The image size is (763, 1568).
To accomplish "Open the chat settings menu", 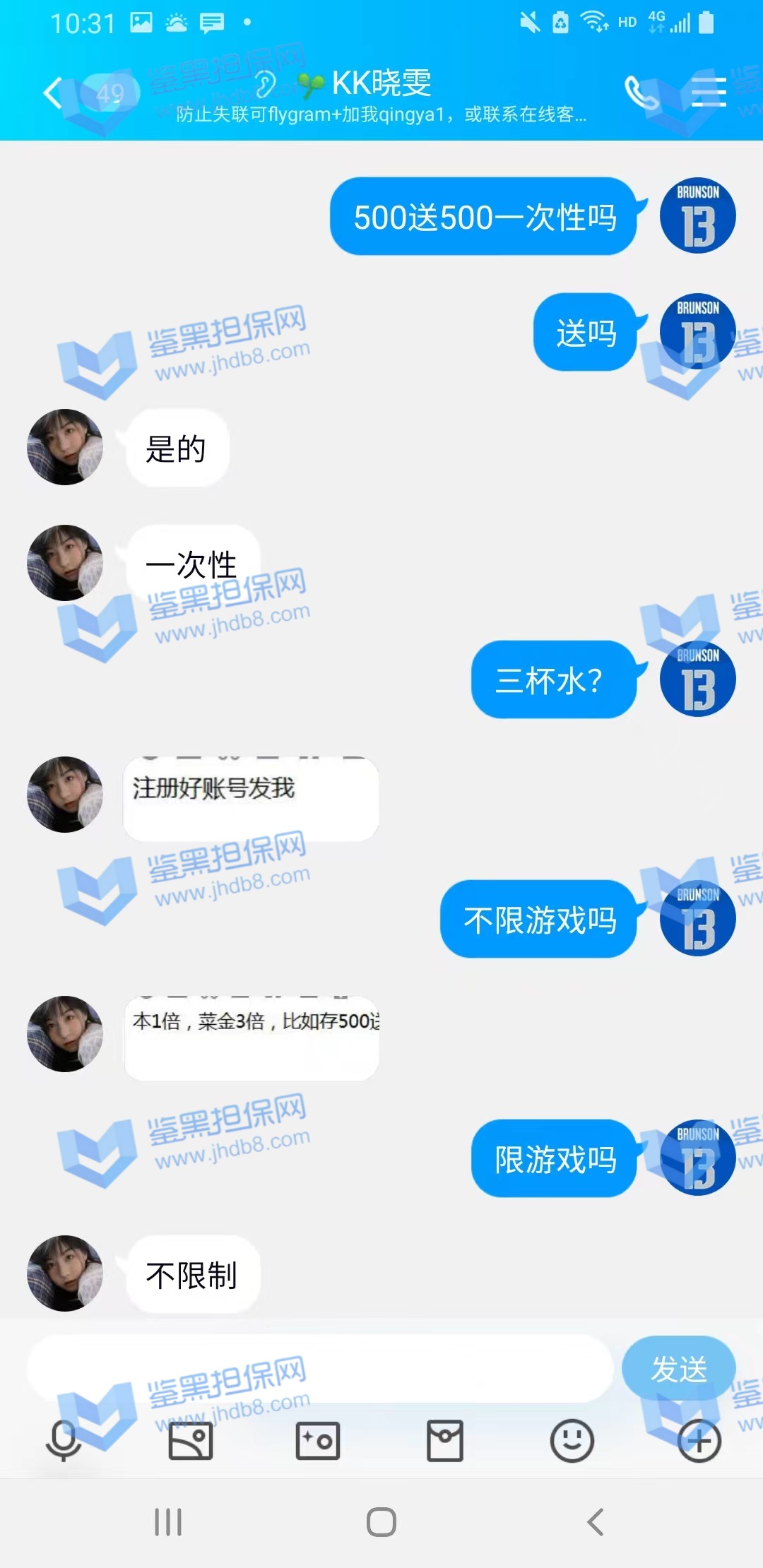I will point(709,93).
